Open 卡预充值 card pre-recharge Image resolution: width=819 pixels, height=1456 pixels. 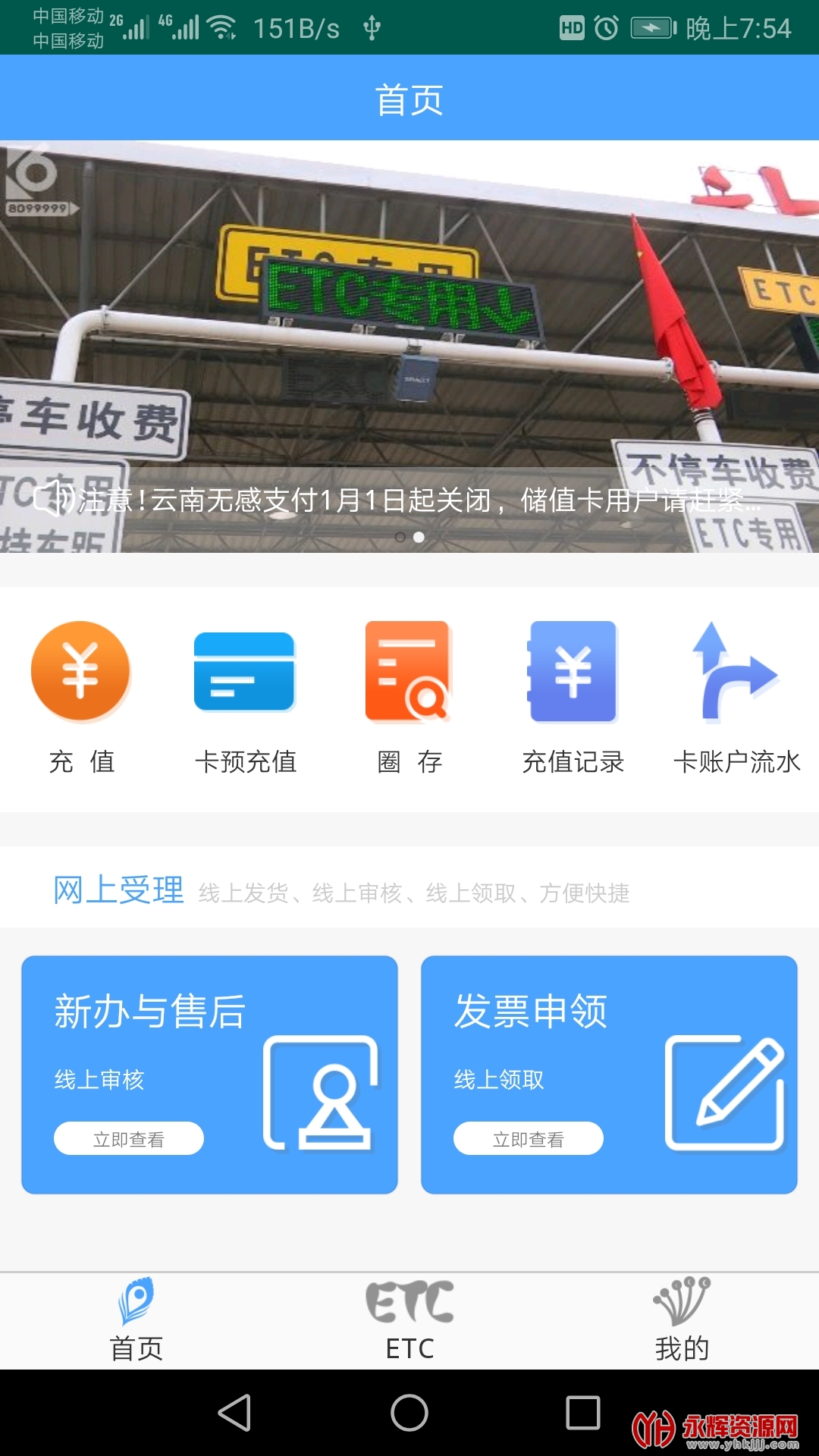[245, 694]
